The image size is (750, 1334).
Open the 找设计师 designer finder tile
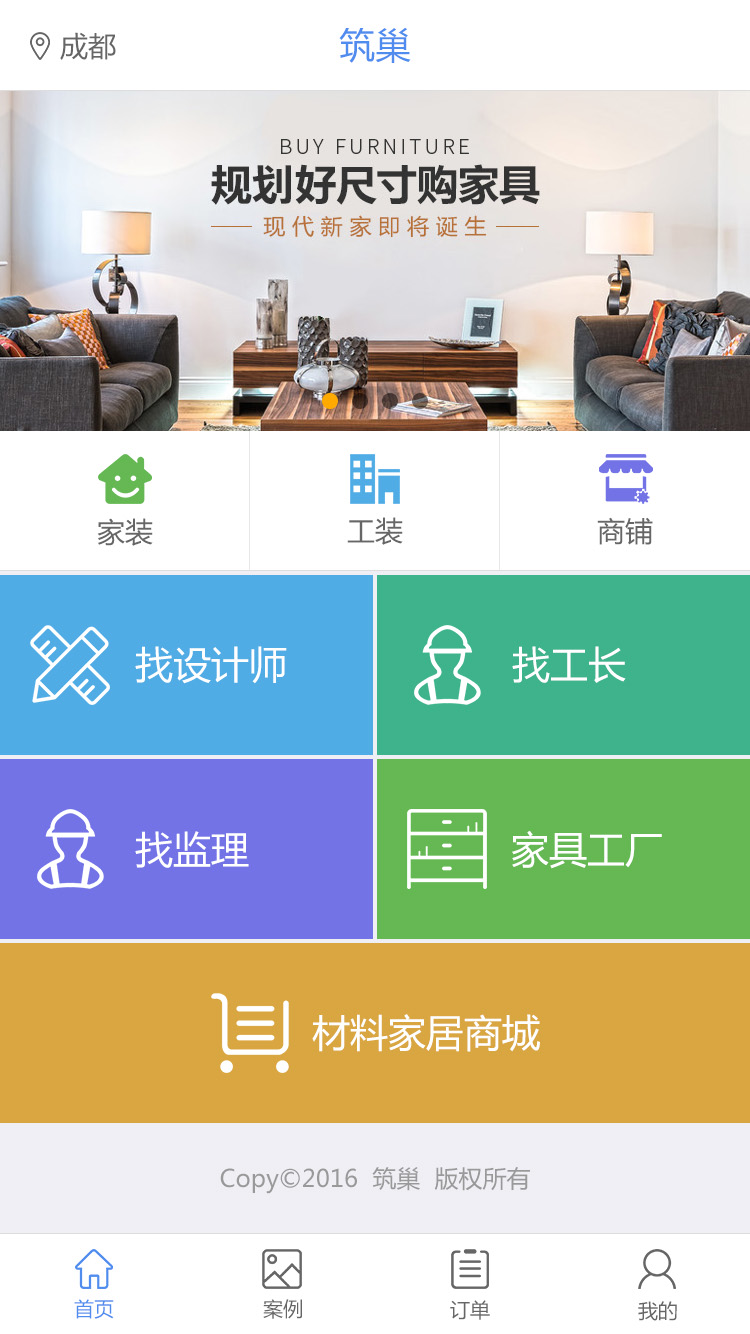click(x=186, y=665)
